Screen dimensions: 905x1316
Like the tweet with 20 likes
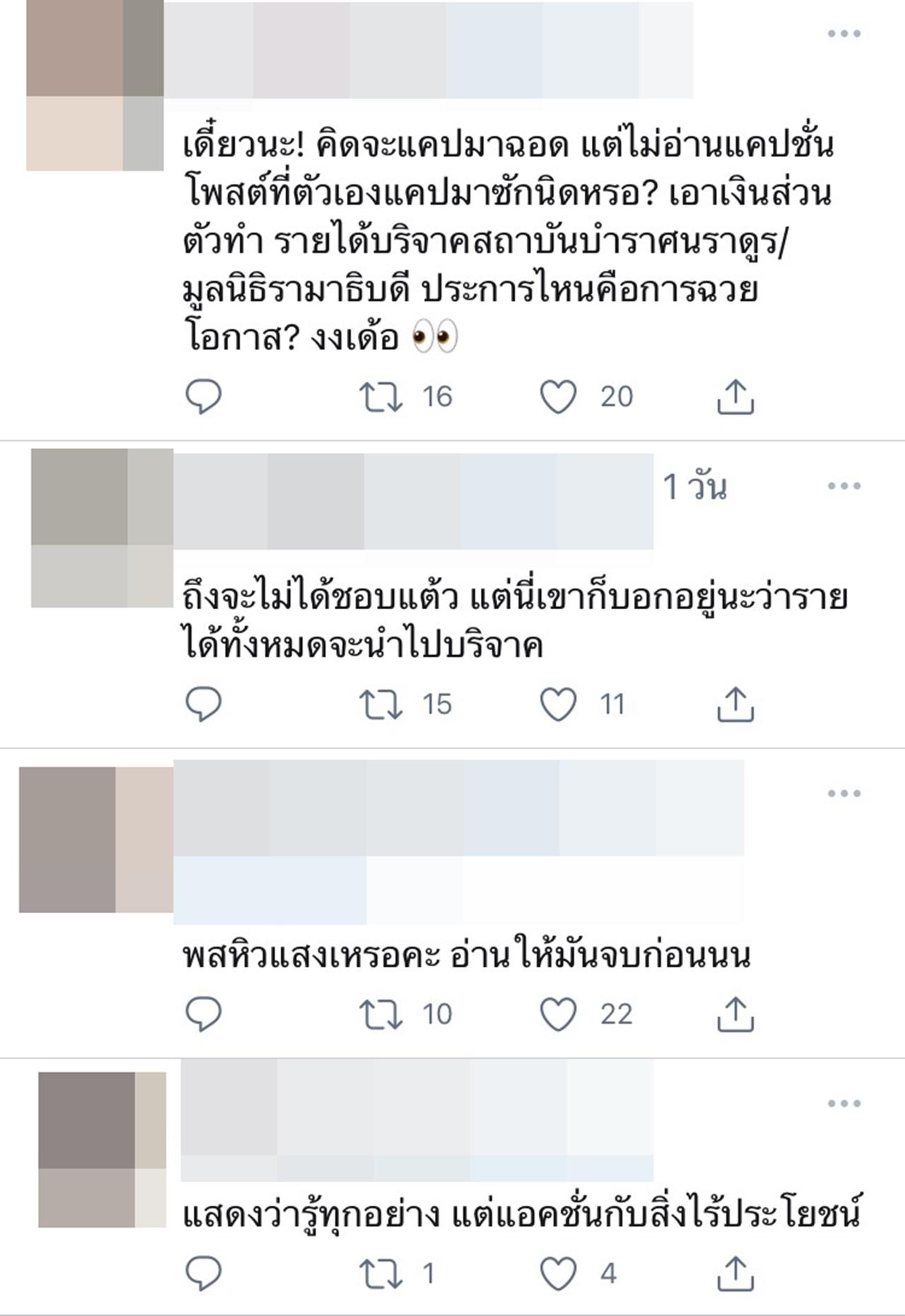click(x=559, y=396)
